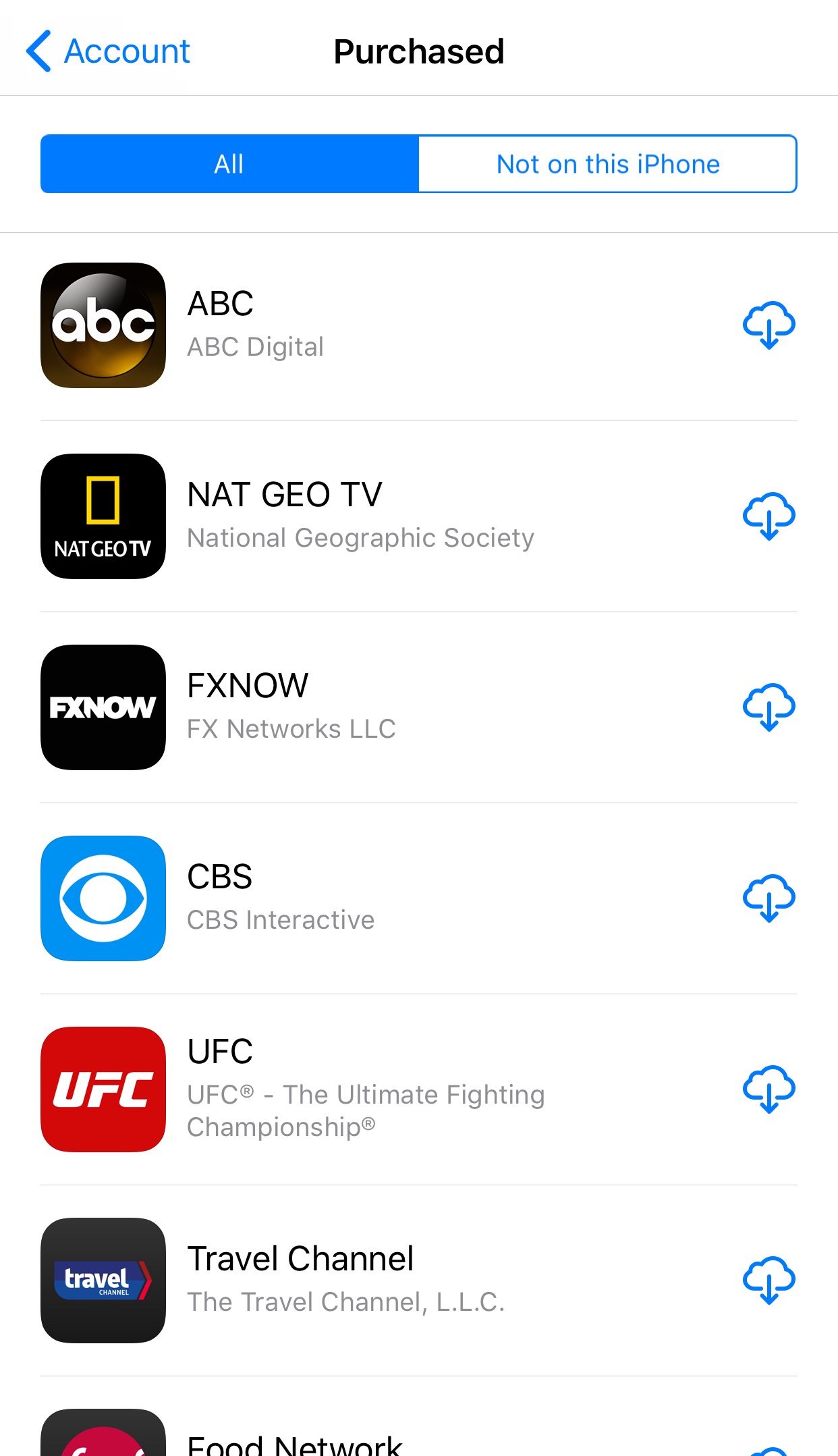Select the All segment
Screen dimensions: 838x1456
tap(229, 164)
